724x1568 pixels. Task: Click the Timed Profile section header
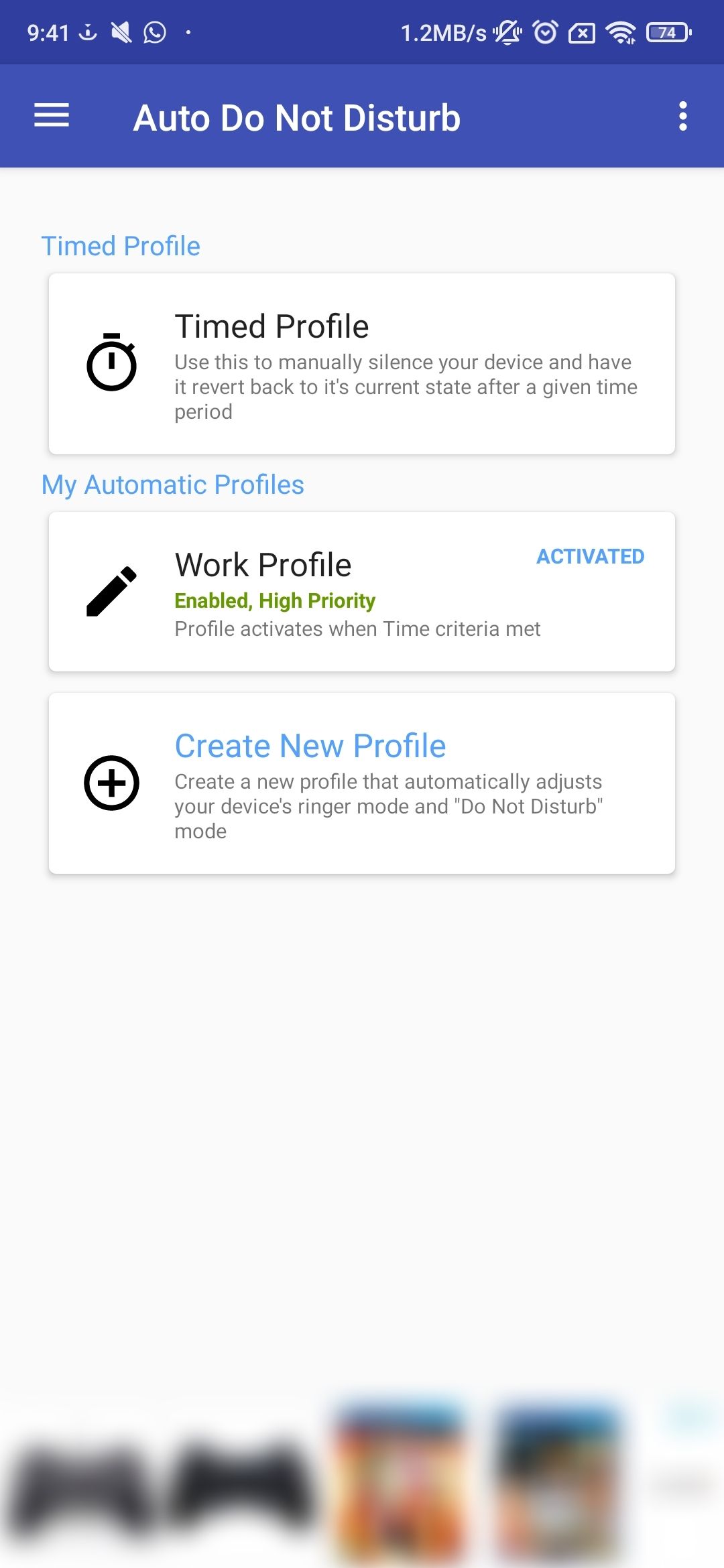[x=121, y=245]
